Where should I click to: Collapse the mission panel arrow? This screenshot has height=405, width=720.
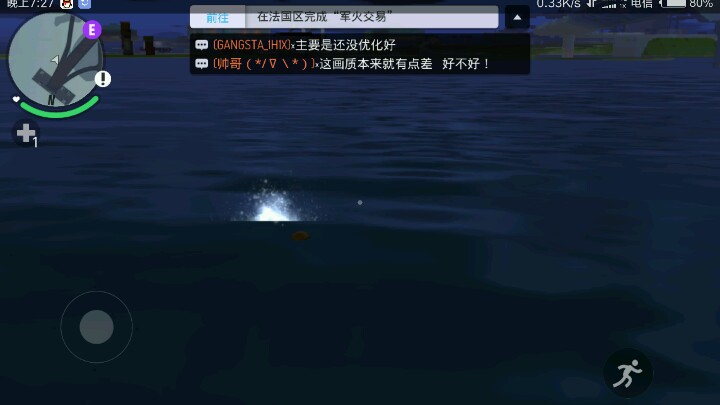pyautogui.click(x=516, y=17)
